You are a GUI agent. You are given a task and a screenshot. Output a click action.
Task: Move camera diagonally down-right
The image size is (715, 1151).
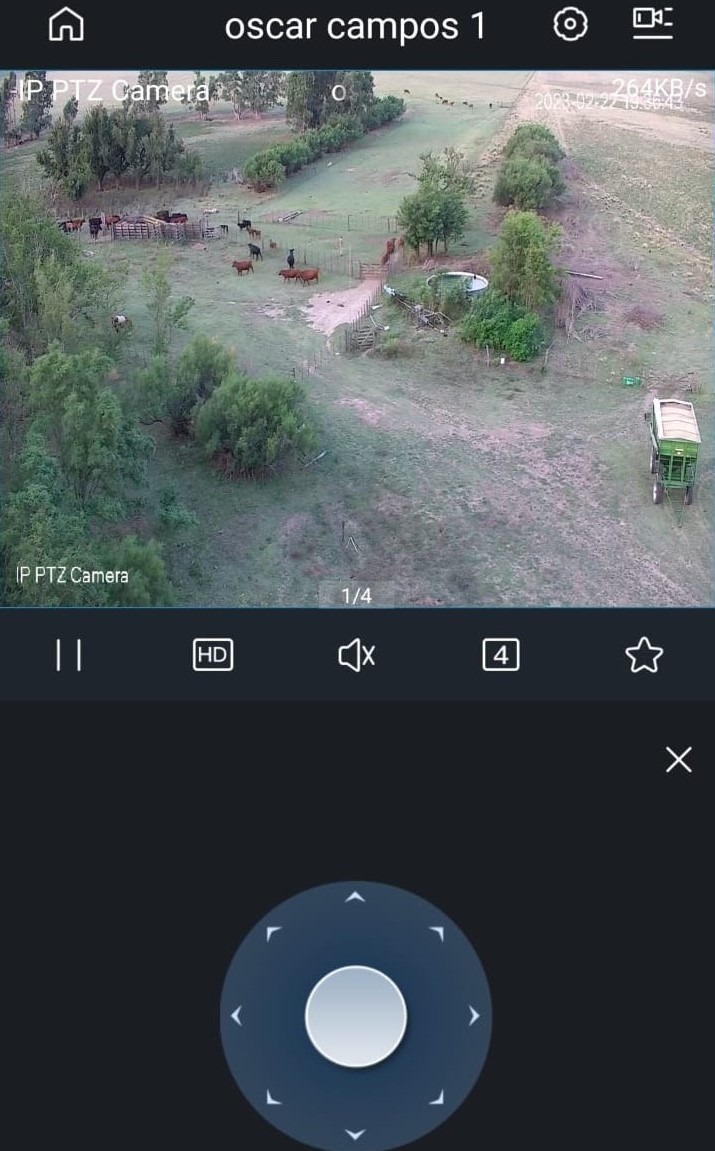coord(437,1098)
